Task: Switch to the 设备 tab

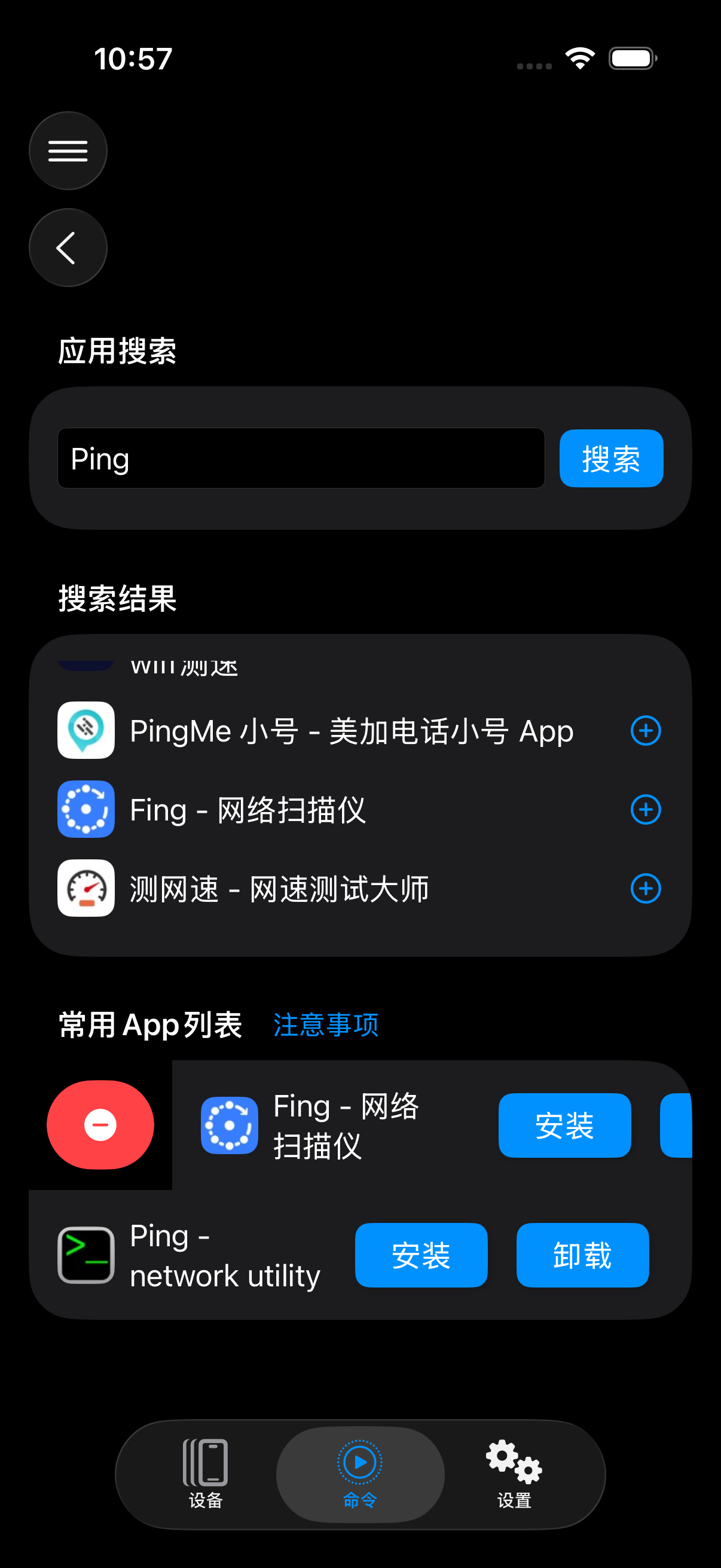Action: tap(206, 1473)
